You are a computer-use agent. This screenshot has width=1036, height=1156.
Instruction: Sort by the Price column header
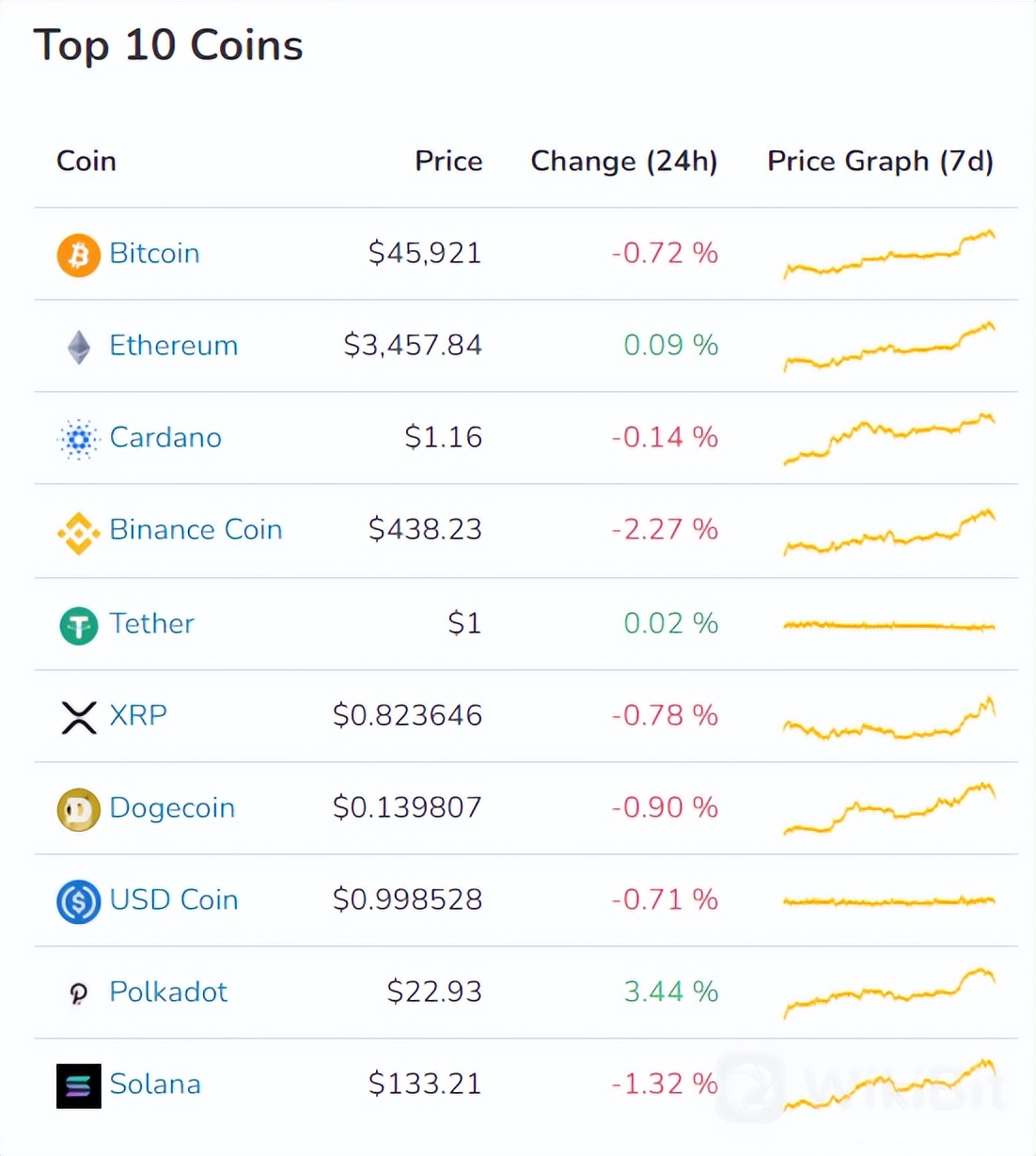tap(448, 161)
